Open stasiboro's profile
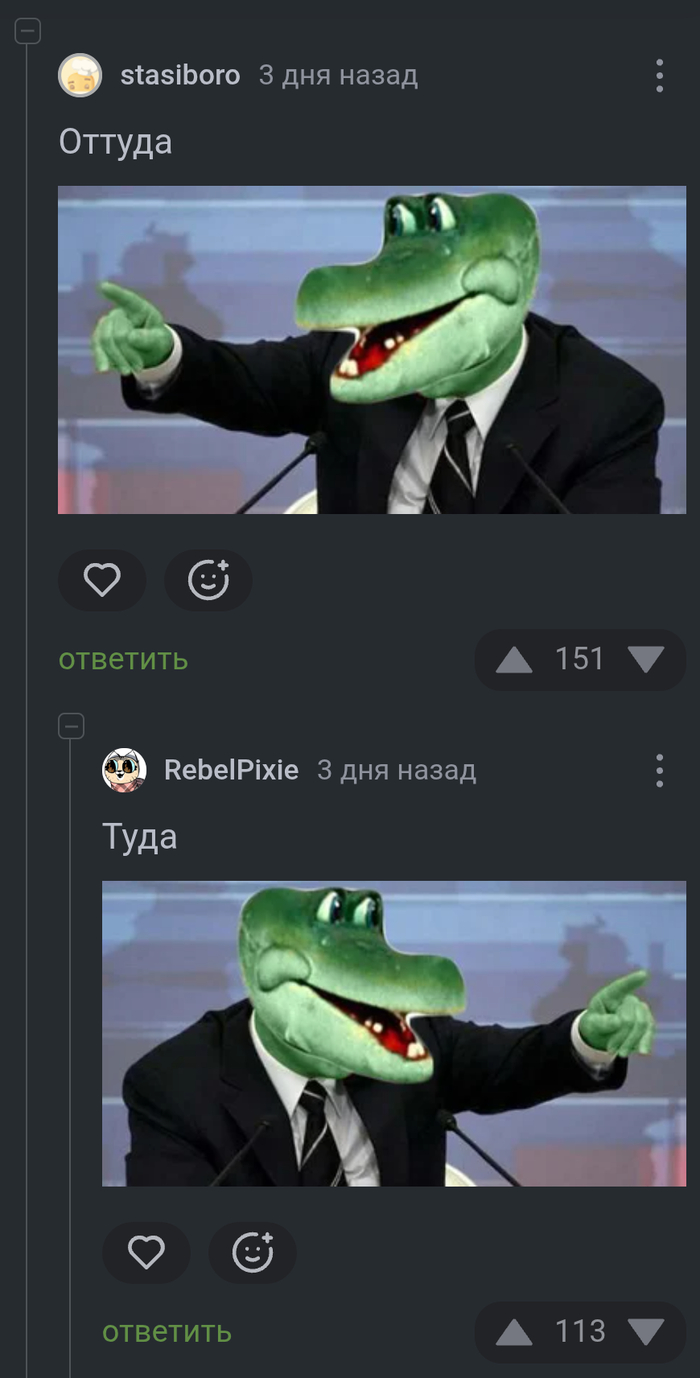700x1378 pixels. (180, 75)
